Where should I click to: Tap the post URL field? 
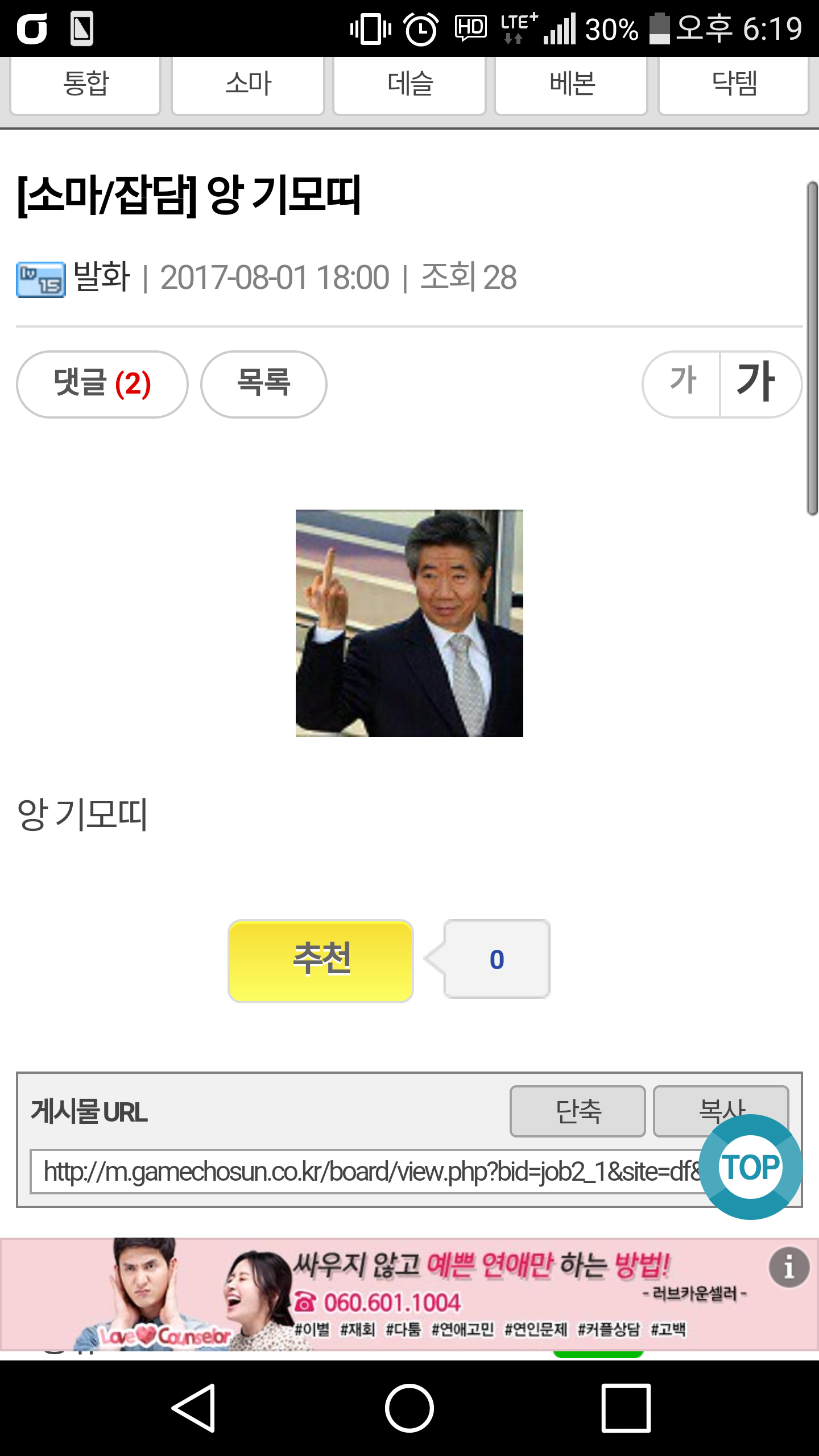(370, 1172)
